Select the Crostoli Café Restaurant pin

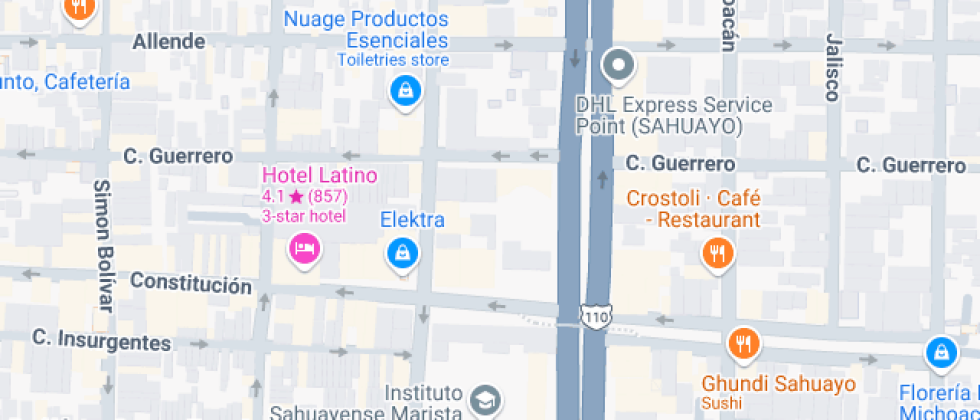pos(717,253)
